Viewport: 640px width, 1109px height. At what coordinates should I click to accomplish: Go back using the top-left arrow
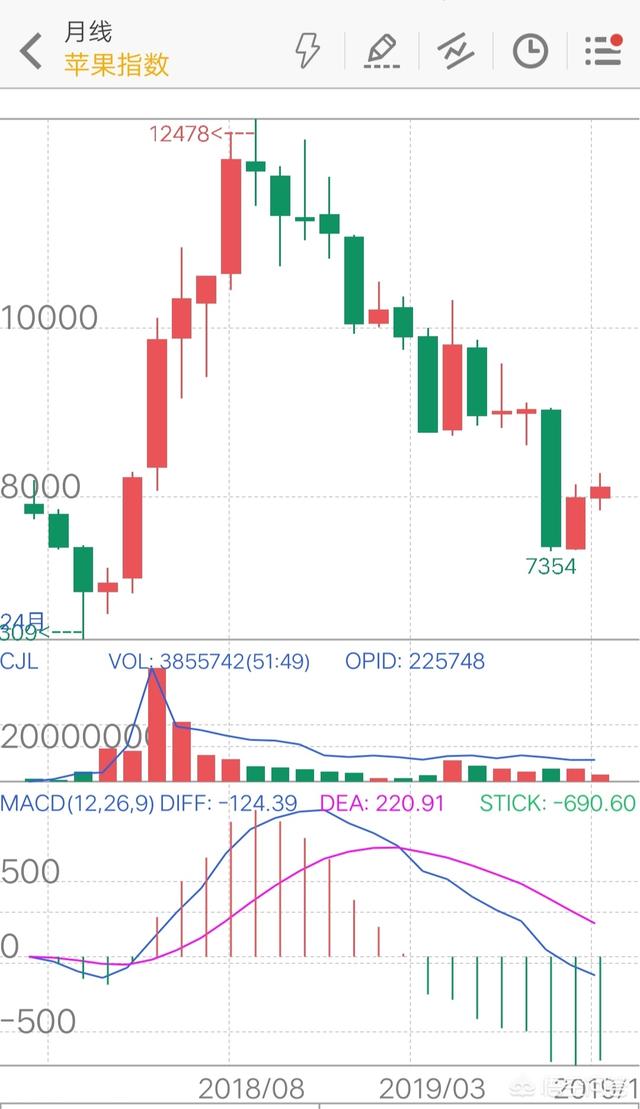click(x=31, y=50)
